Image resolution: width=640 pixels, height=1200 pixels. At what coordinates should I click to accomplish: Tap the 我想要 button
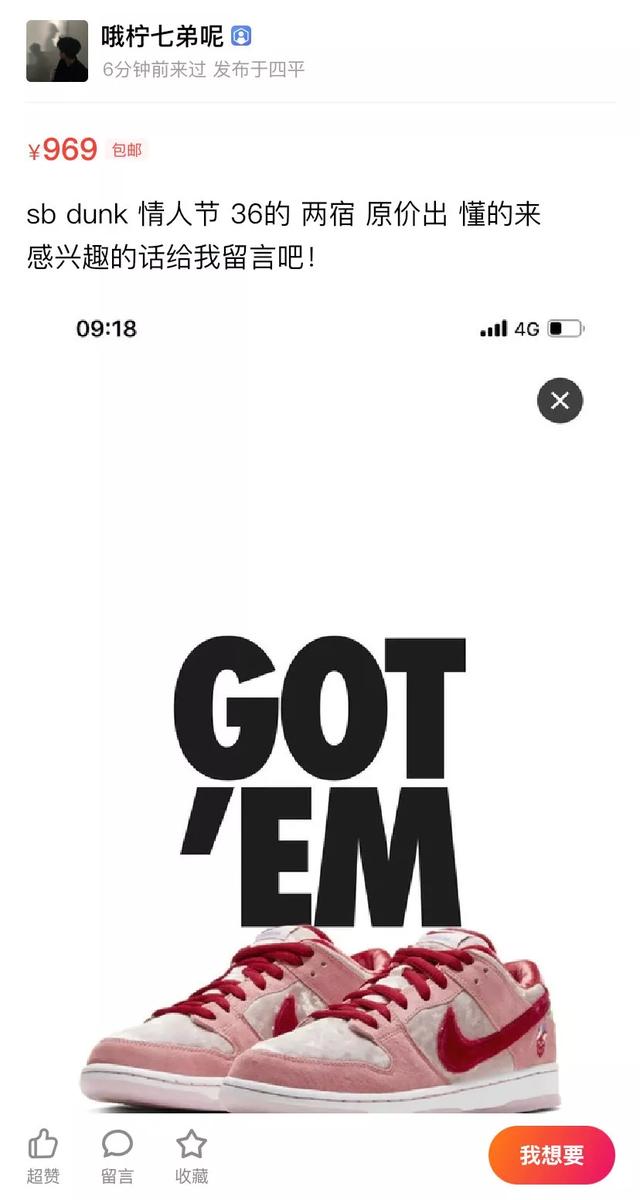551,1155
